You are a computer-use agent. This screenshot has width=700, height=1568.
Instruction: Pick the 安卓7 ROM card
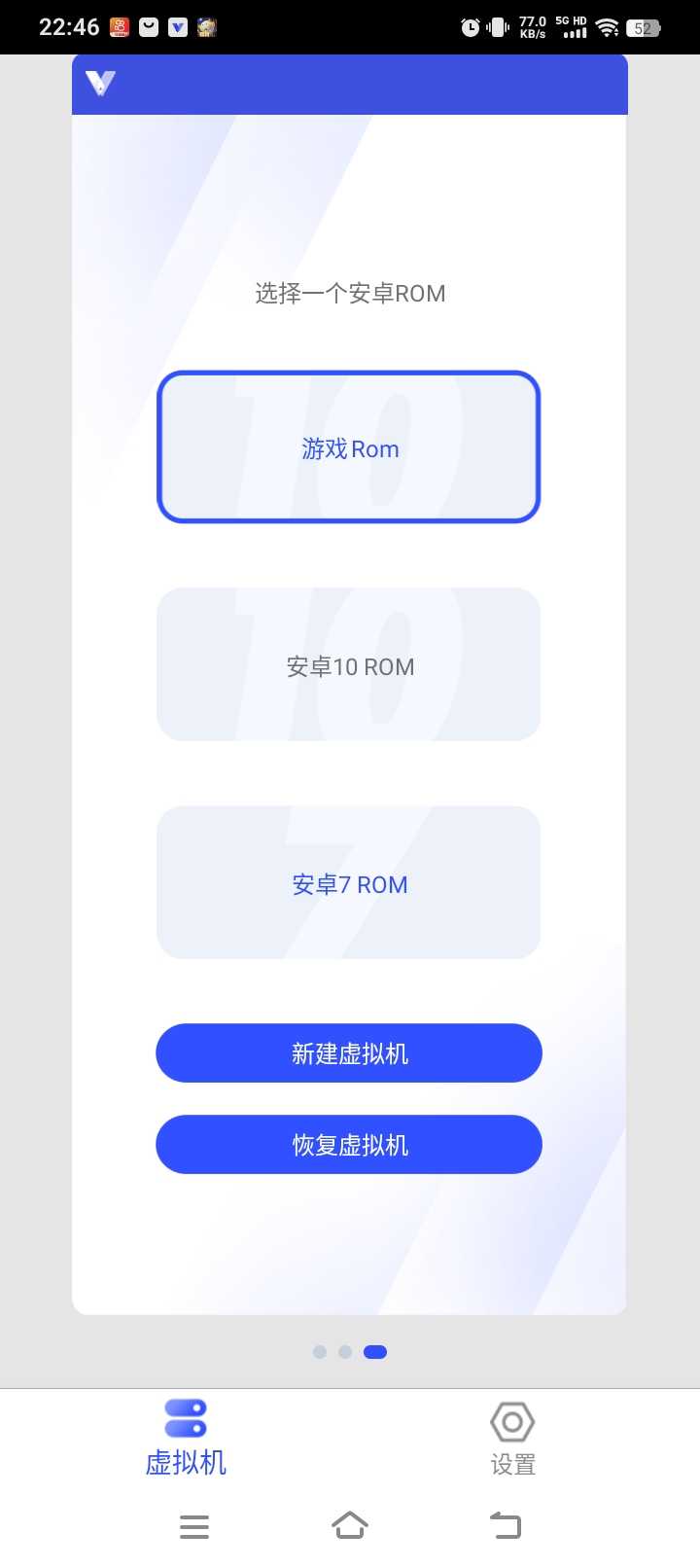click(x=349, y=883)
